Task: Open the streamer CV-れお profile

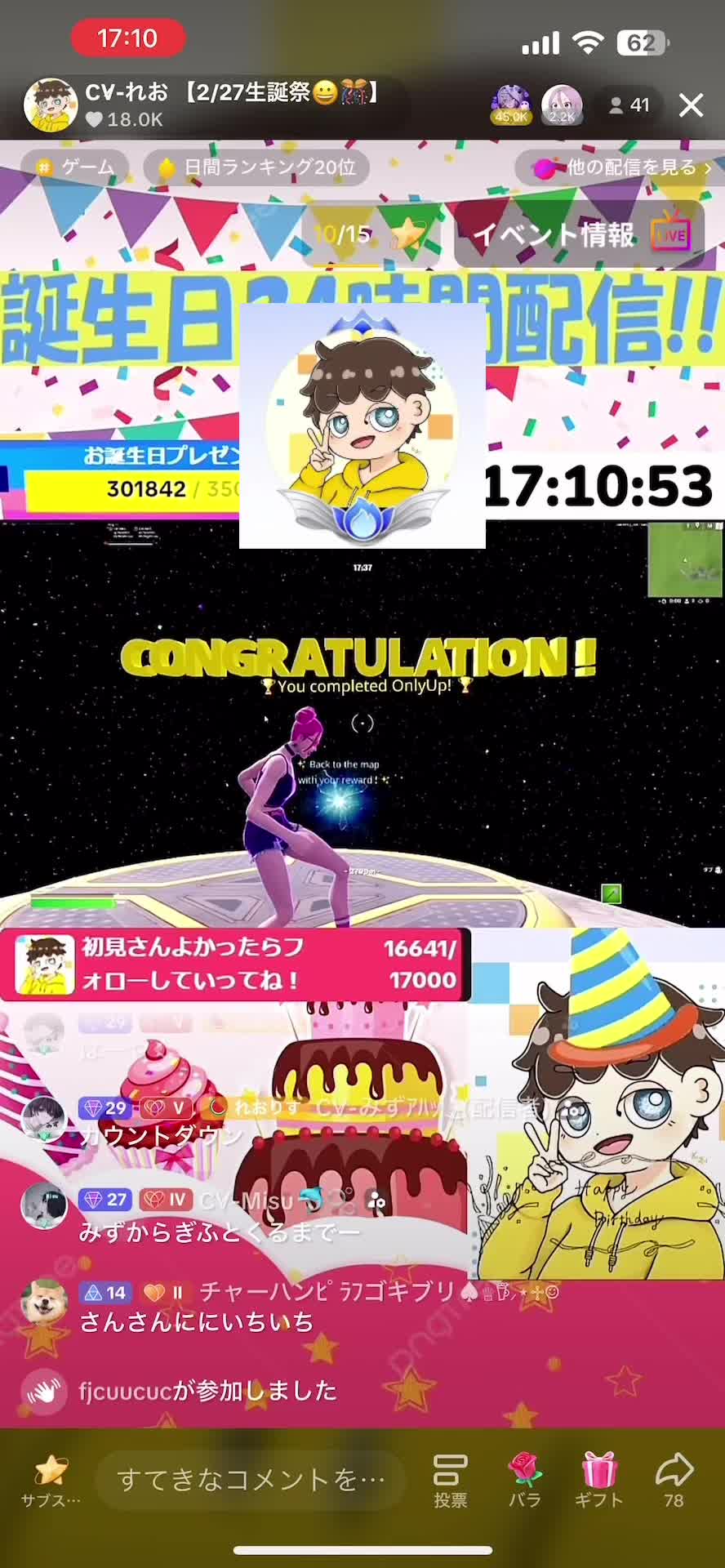Action: (x=51, y=105)
